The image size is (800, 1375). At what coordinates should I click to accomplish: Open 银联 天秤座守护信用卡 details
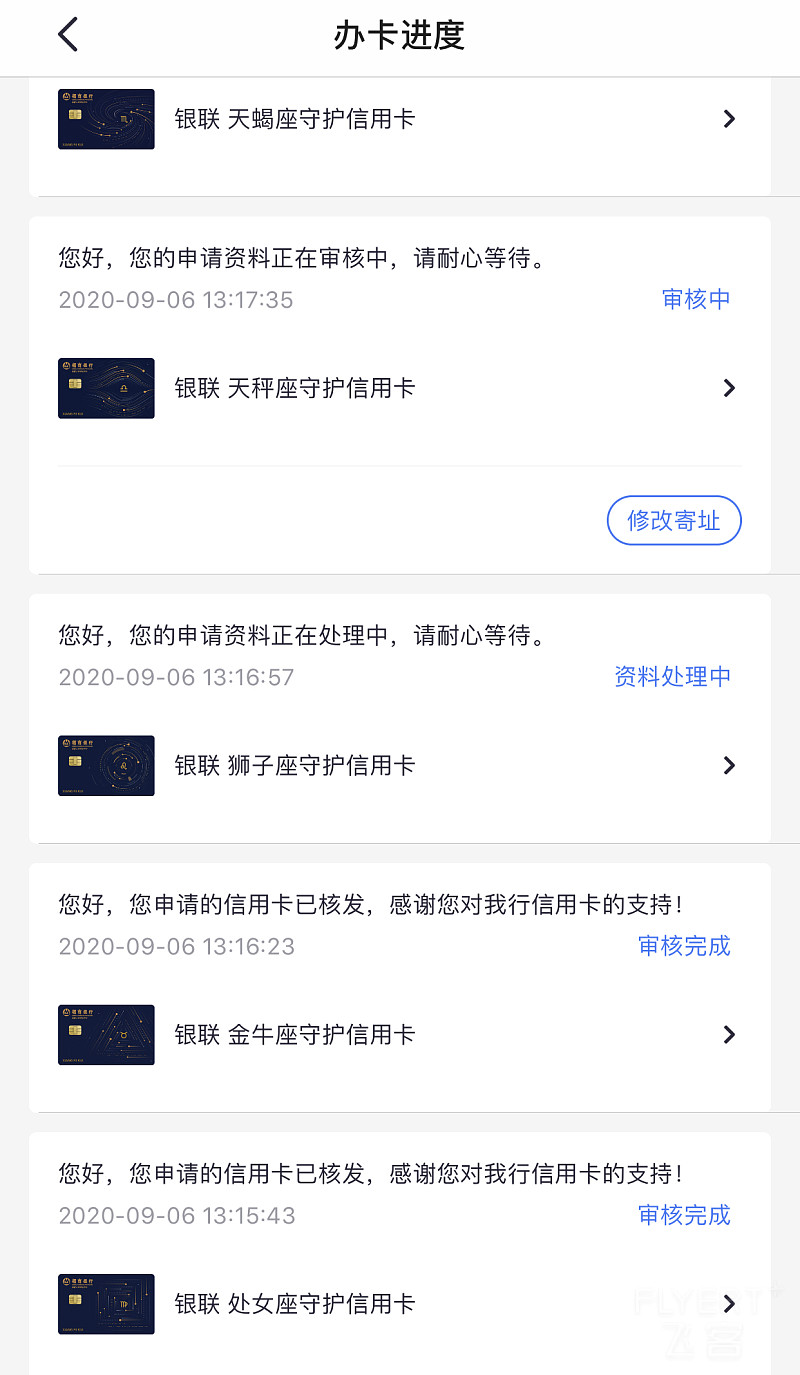click(x=400, y=388)
